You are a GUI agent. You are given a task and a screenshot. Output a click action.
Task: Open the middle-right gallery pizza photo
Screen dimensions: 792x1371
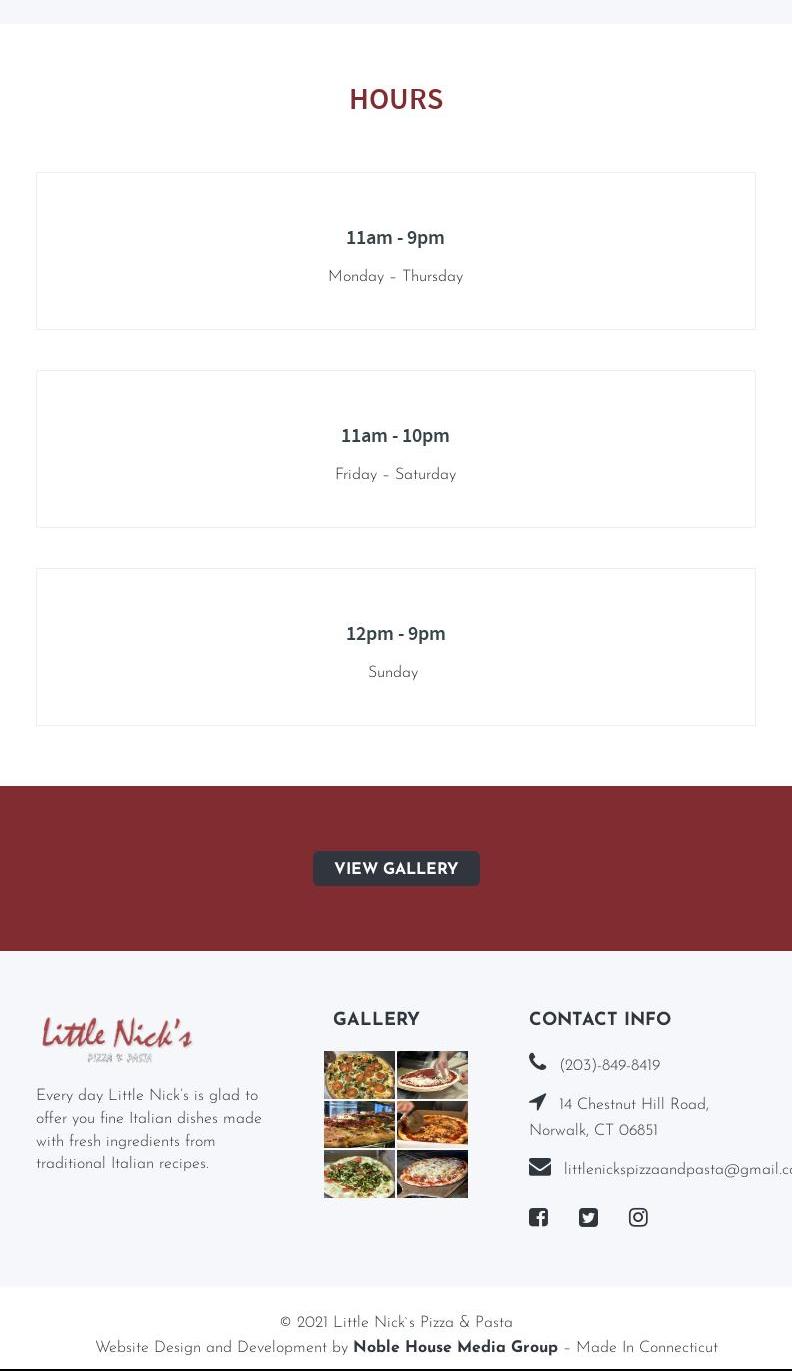(432, 1124)
